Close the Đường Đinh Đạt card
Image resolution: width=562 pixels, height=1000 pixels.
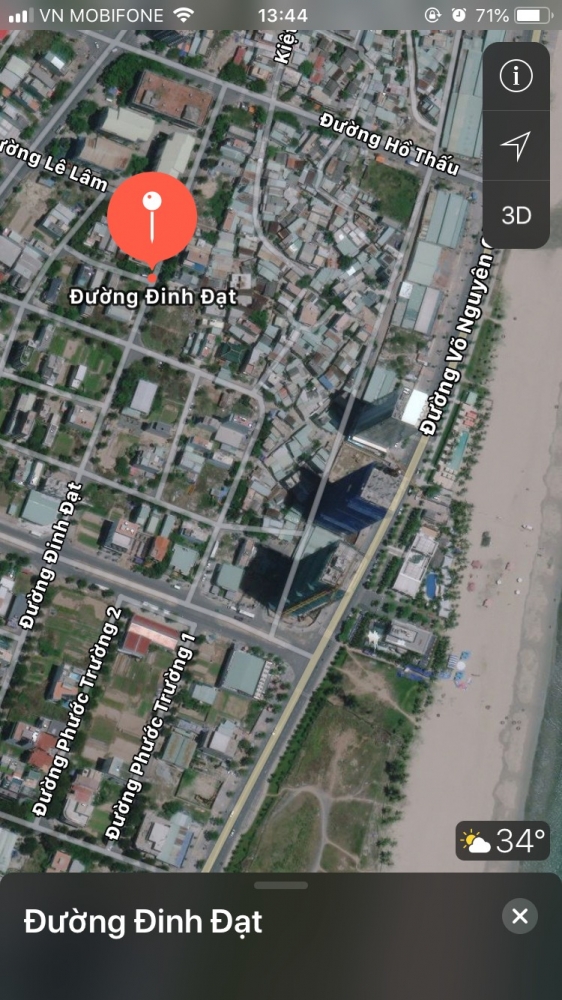[x=520, y=916]
